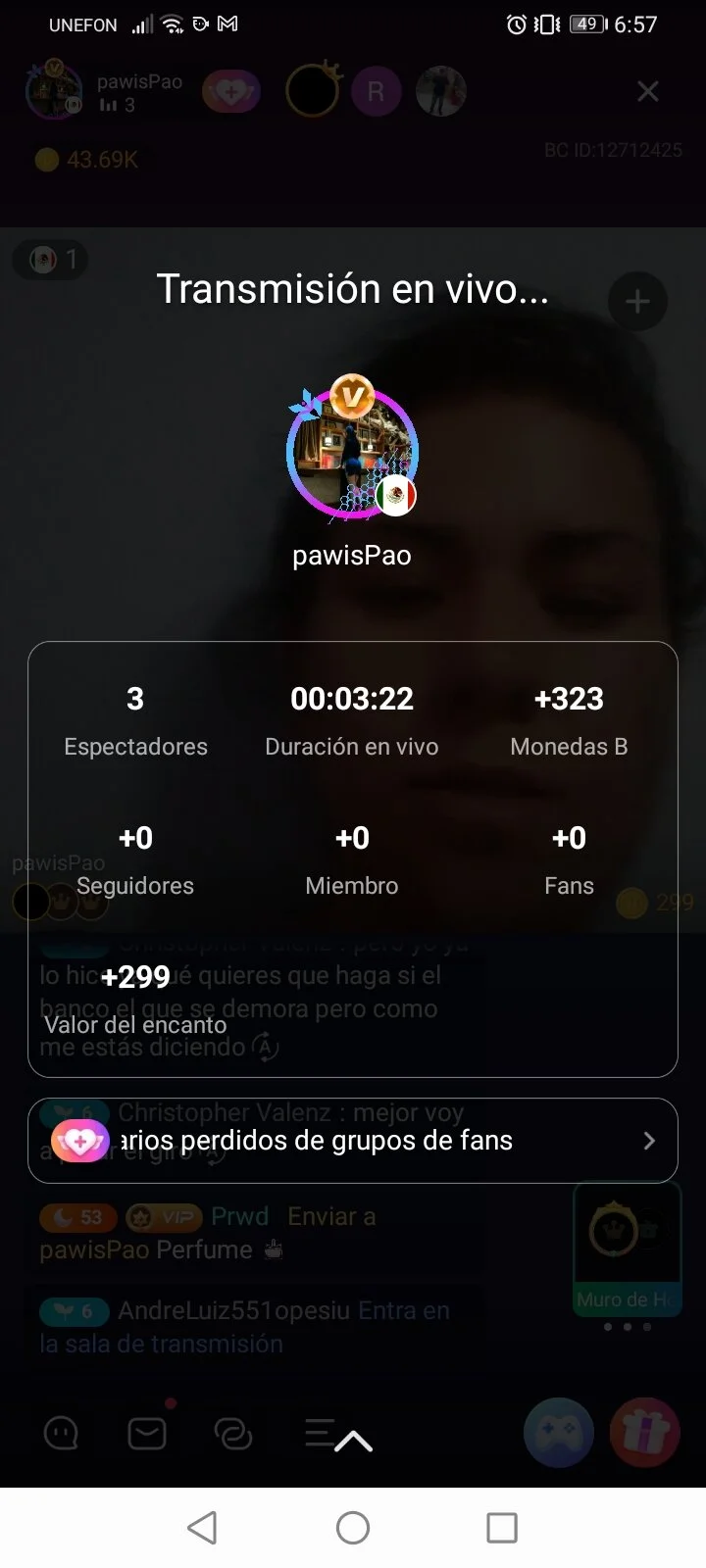This screenshot has width=706, height=1568.
Task: Open the chat comment icon
Action: click(x=62, y=1435)
